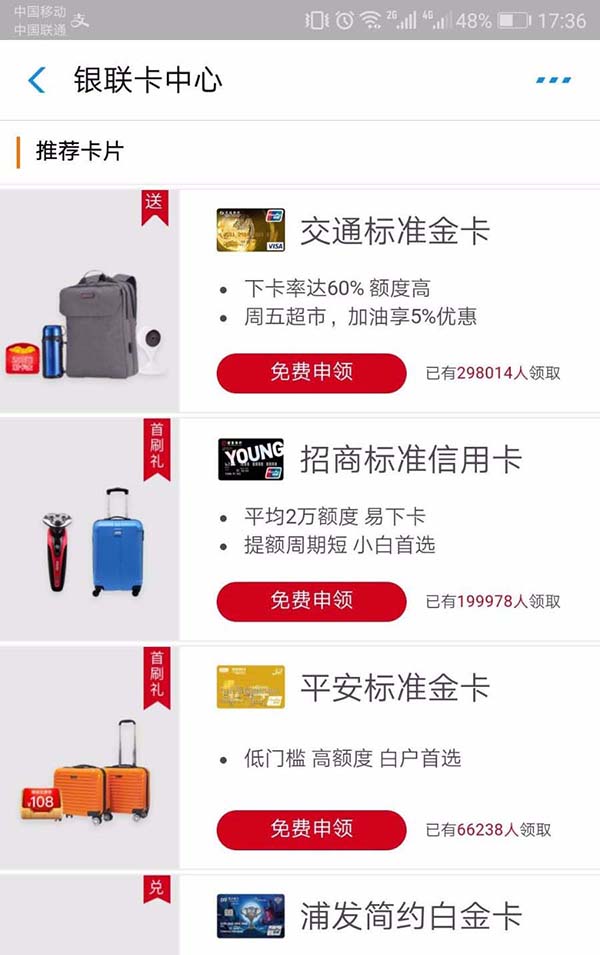Open the 浦发简约白金卡 card

click(410, 916)
